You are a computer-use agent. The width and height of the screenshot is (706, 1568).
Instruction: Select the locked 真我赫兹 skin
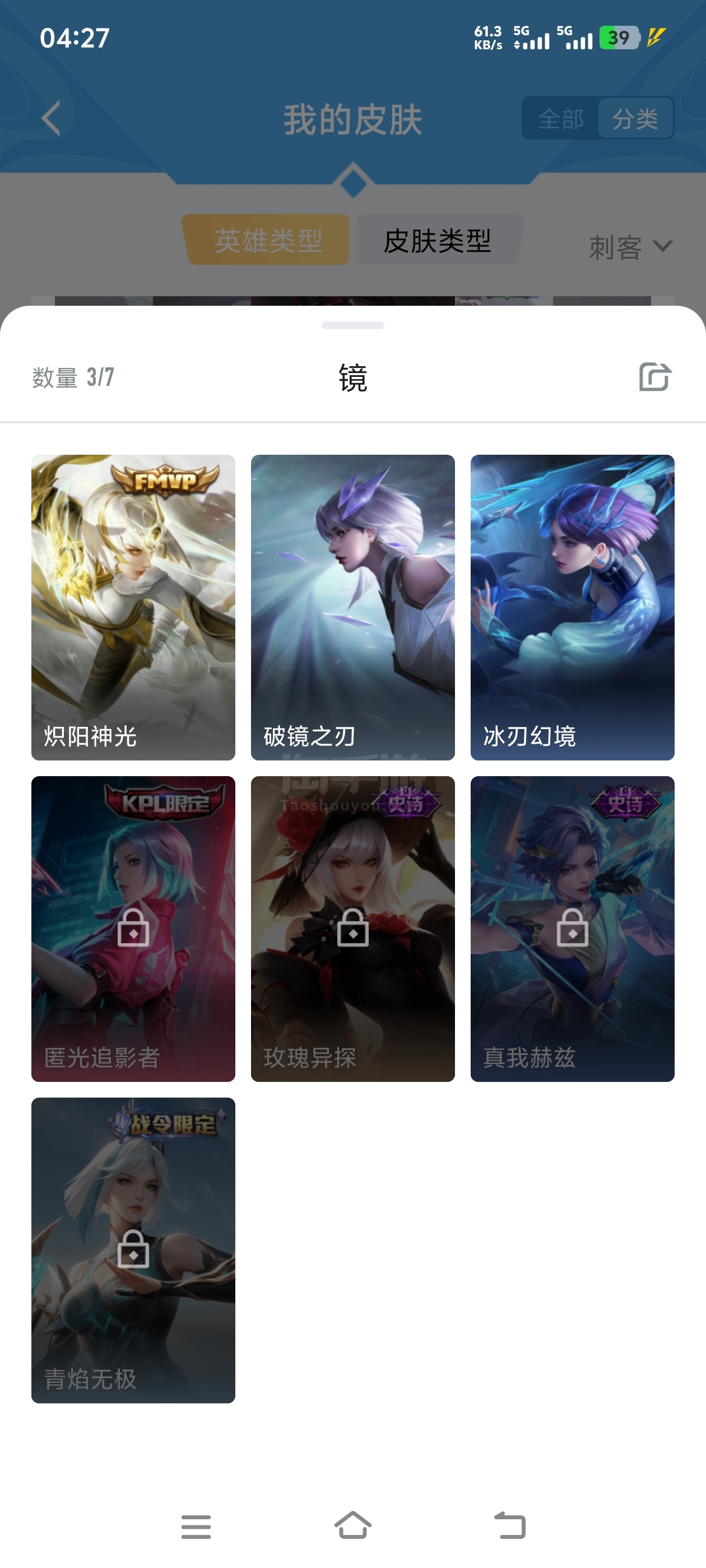click(572, 928)
